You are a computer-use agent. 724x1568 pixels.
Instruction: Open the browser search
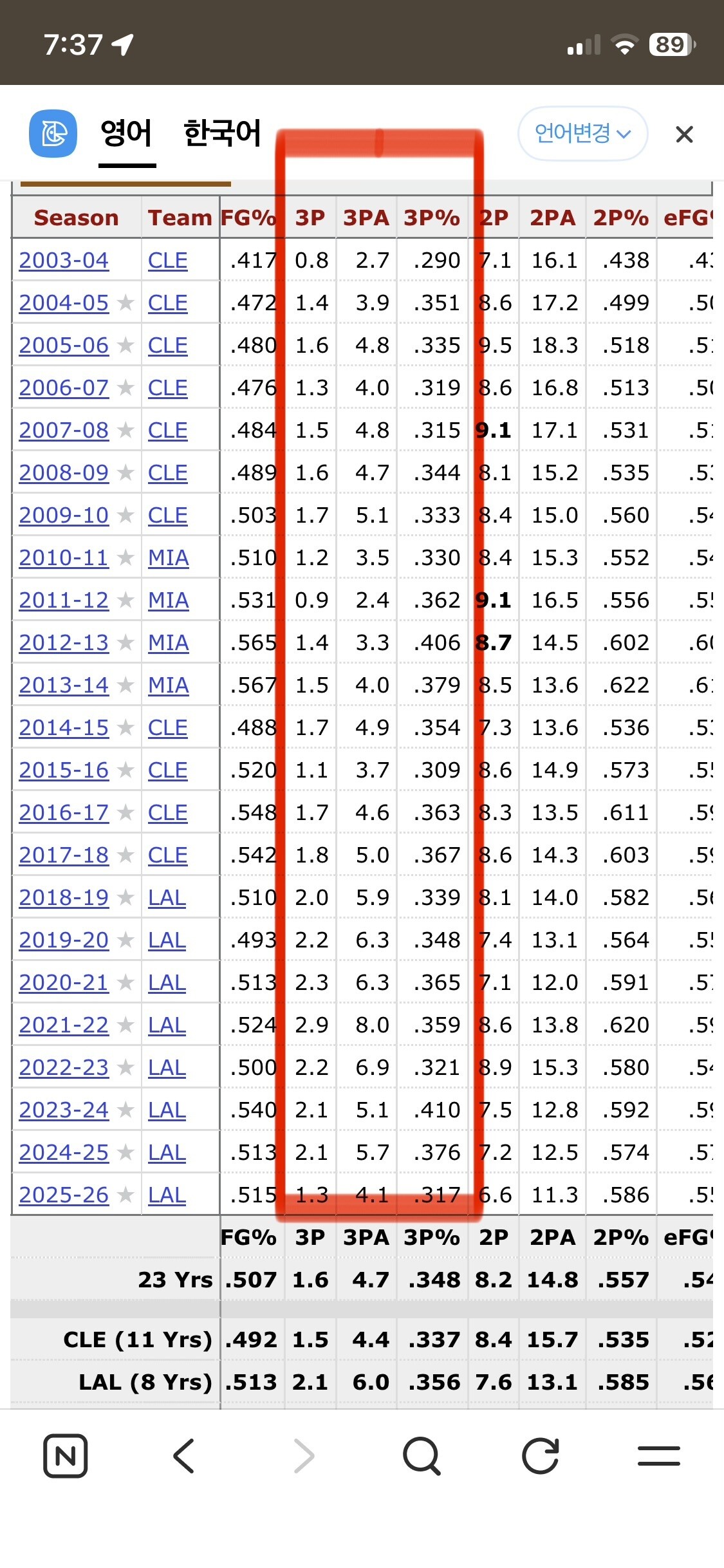(x=422, y=1456)
